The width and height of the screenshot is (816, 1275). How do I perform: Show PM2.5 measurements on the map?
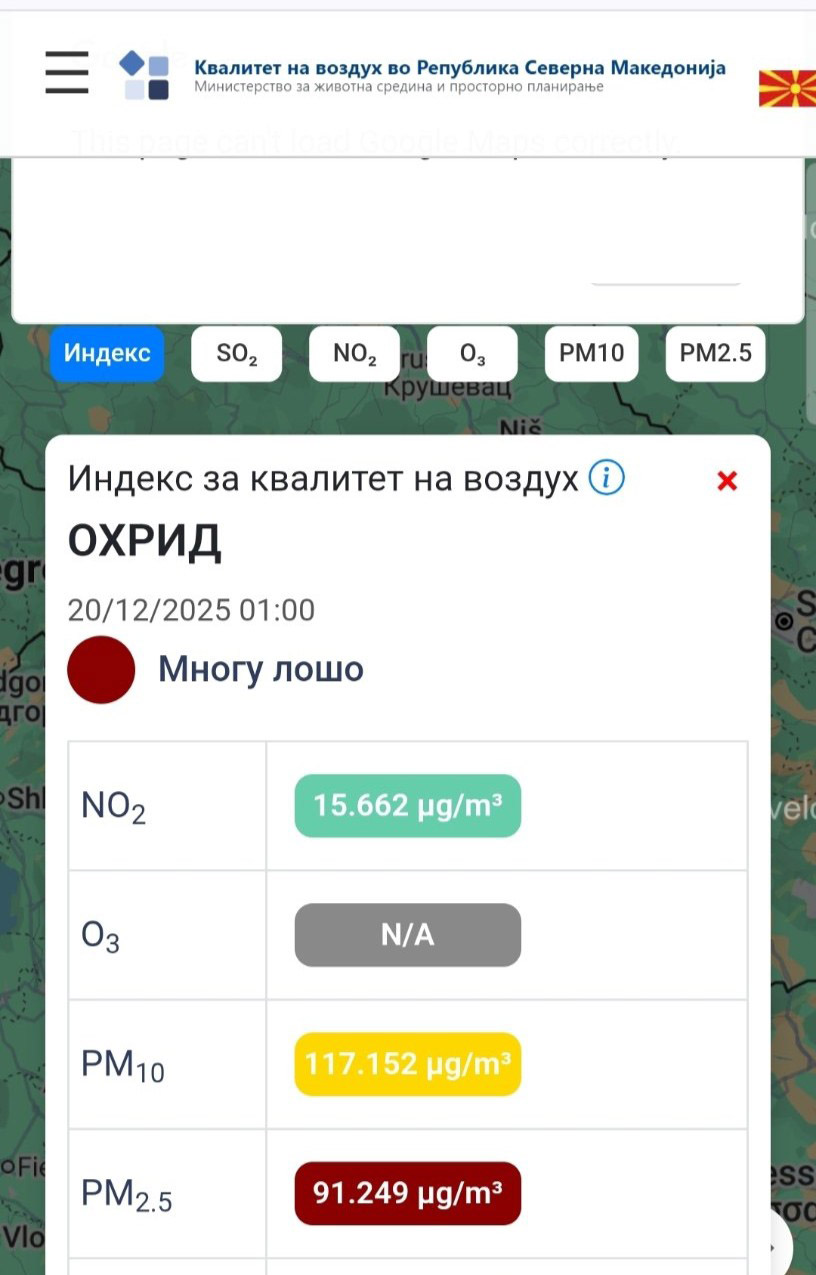[715, 354]
